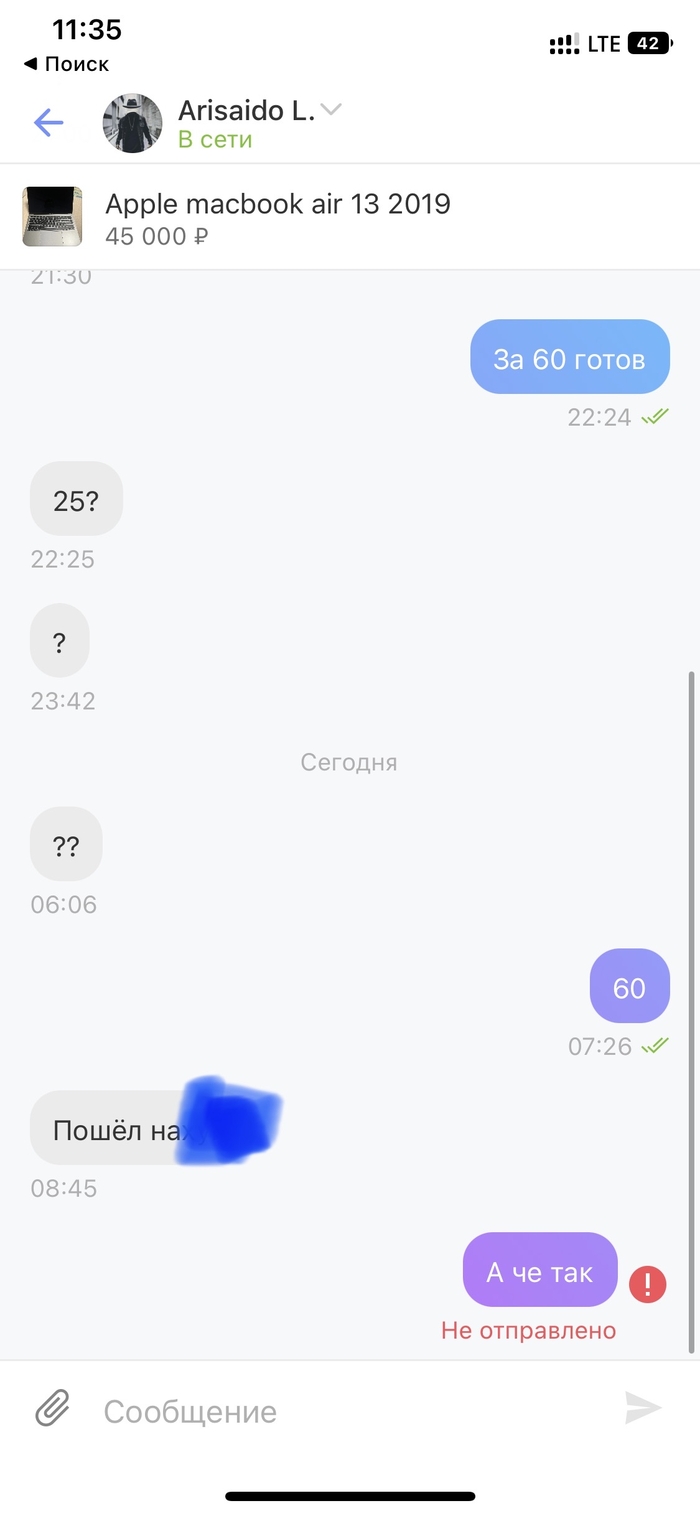Attach a file with the paperclip
The height and width of the screenshot is (1516, 700).
[52, 1410]
